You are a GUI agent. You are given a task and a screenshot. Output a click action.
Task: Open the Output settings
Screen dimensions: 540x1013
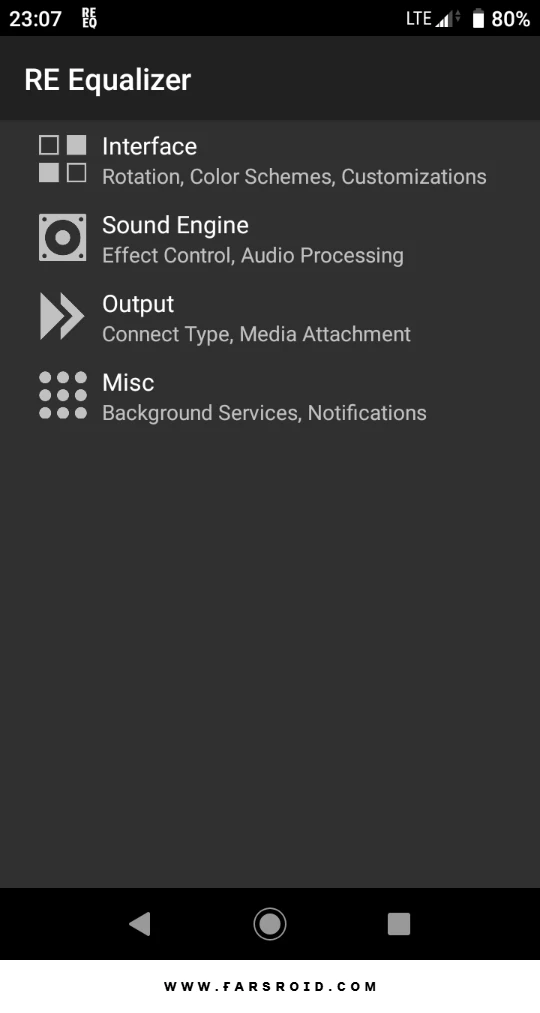click(x=270, y=318)
